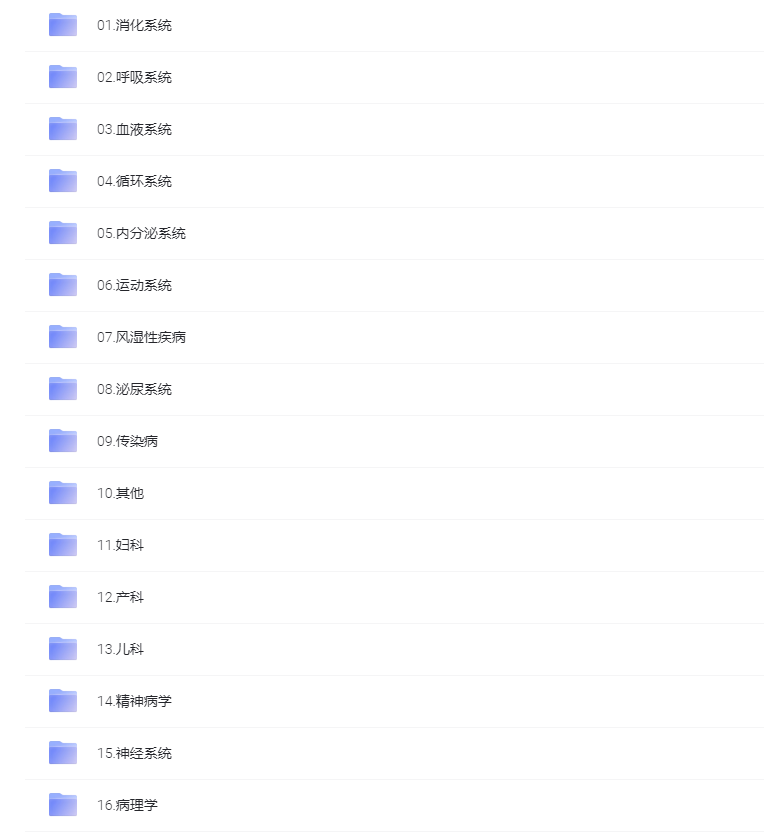Open the folder icon beside 07.风湿性疾病
764x832 pixels.
[62, 337]
